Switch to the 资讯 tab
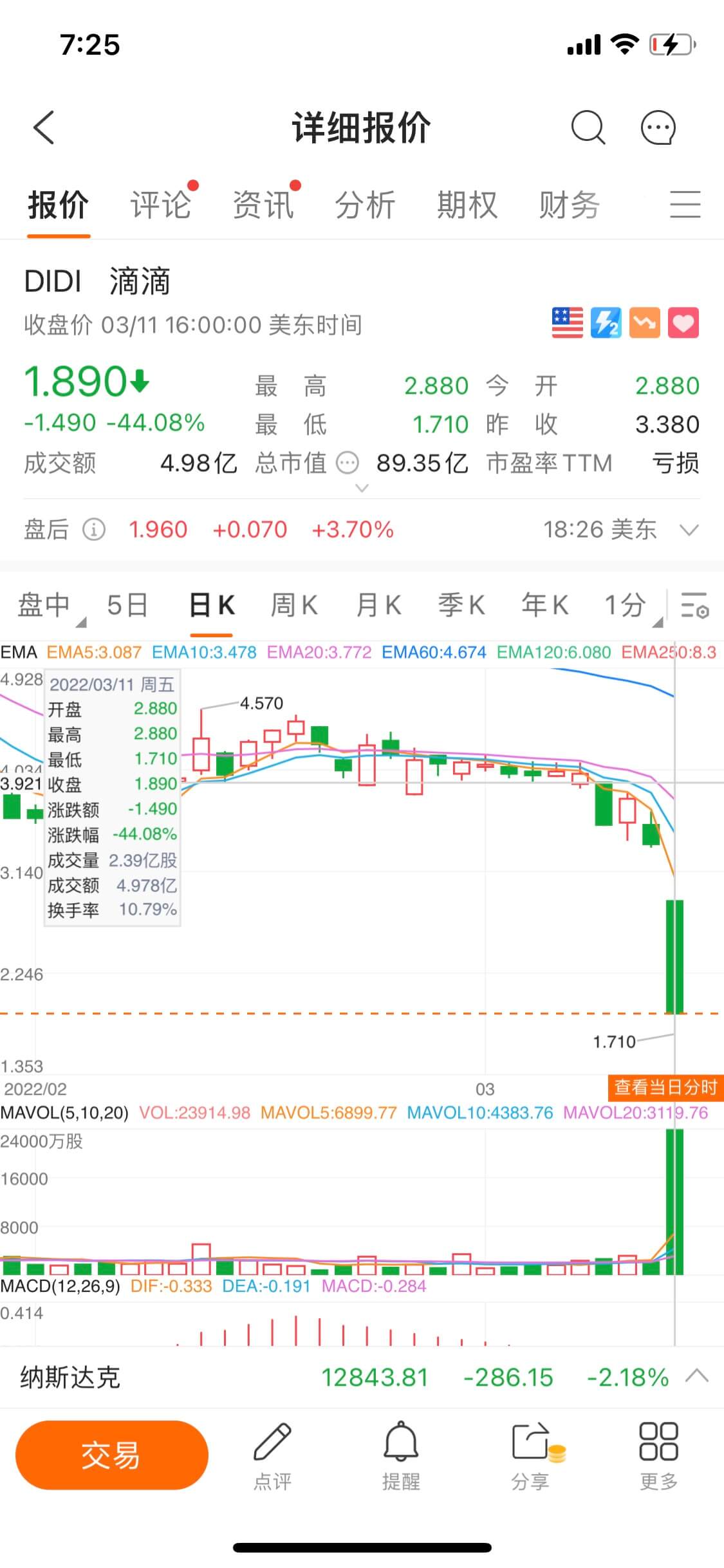 [x=263, y=205]
